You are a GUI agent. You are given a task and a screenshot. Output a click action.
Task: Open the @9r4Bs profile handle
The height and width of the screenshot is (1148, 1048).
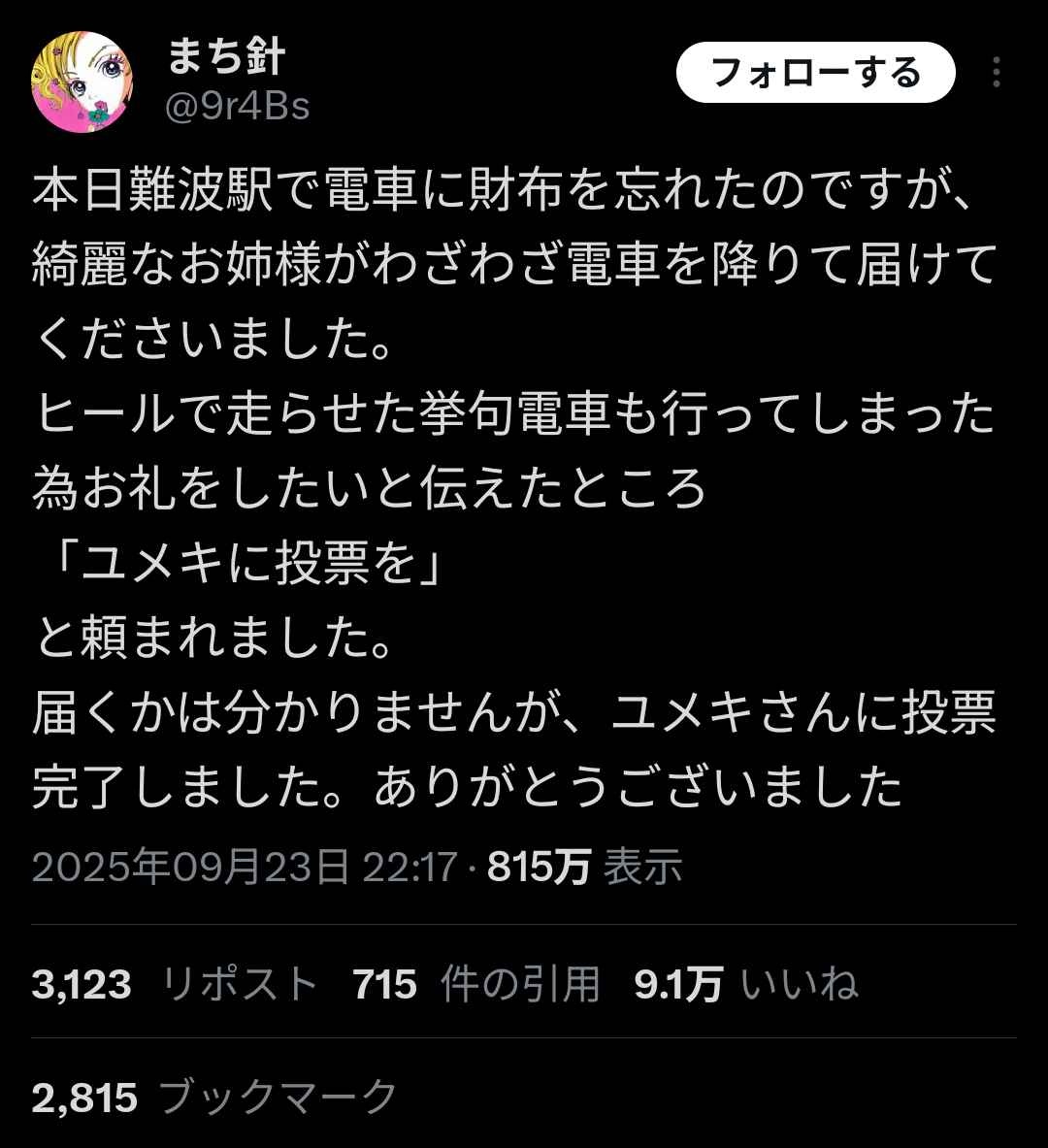coord(237,106)
